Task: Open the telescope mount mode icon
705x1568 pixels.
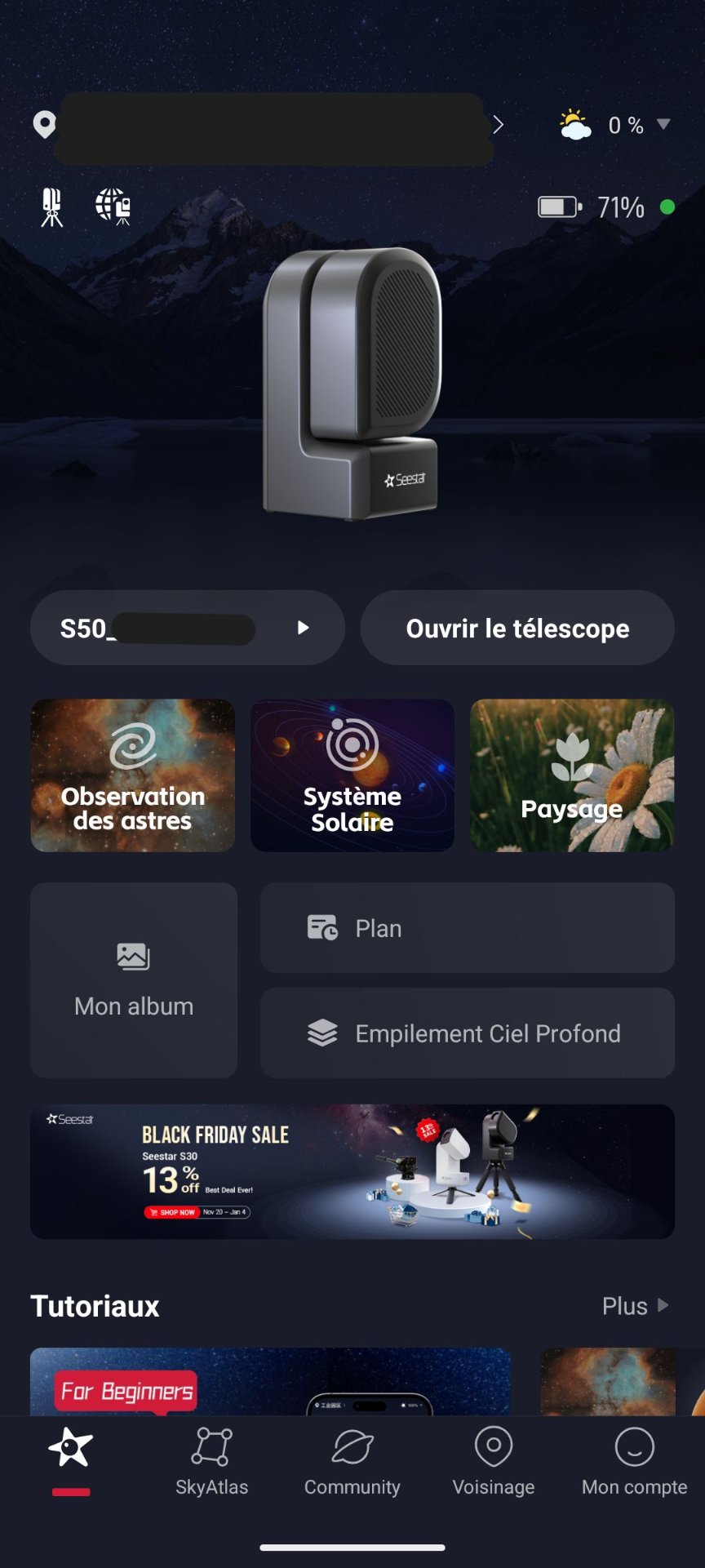Action: click(x=52, y=207)
